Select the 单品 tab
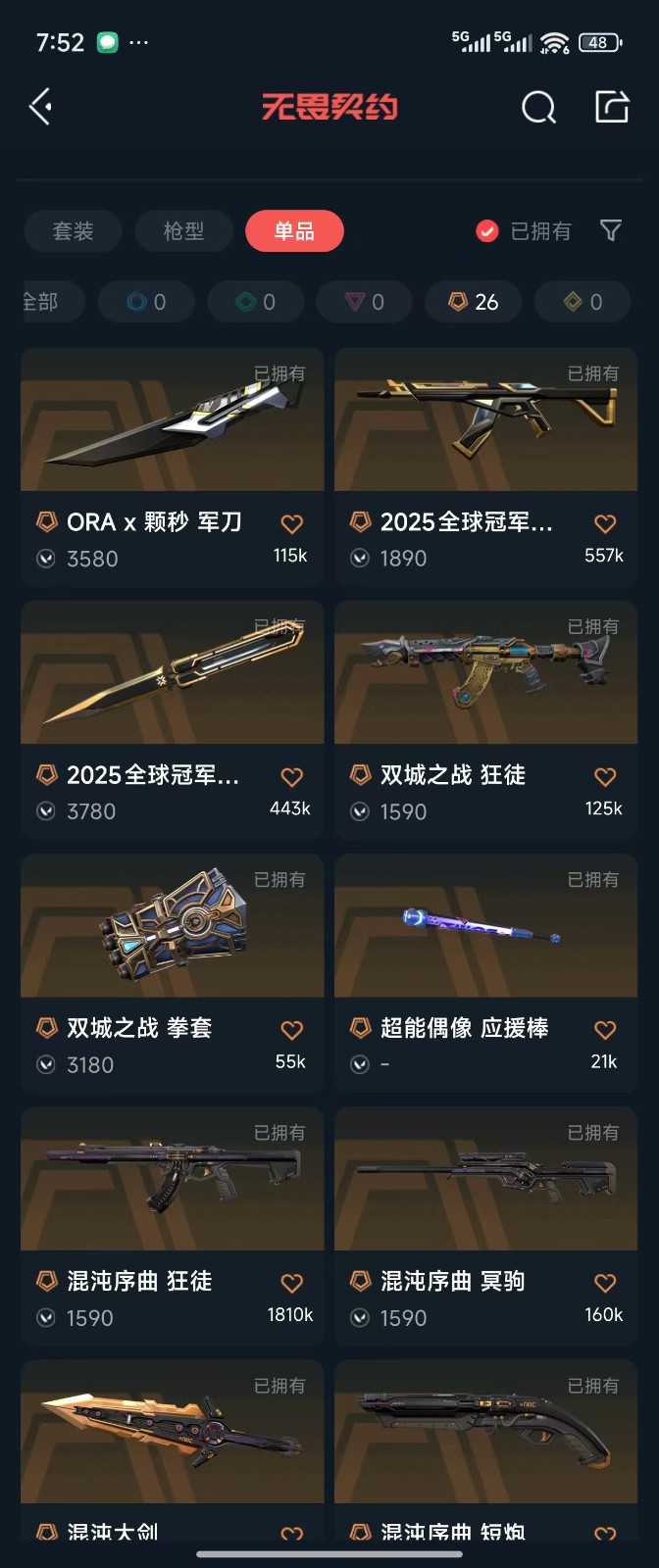 click(x=294, y=231)
